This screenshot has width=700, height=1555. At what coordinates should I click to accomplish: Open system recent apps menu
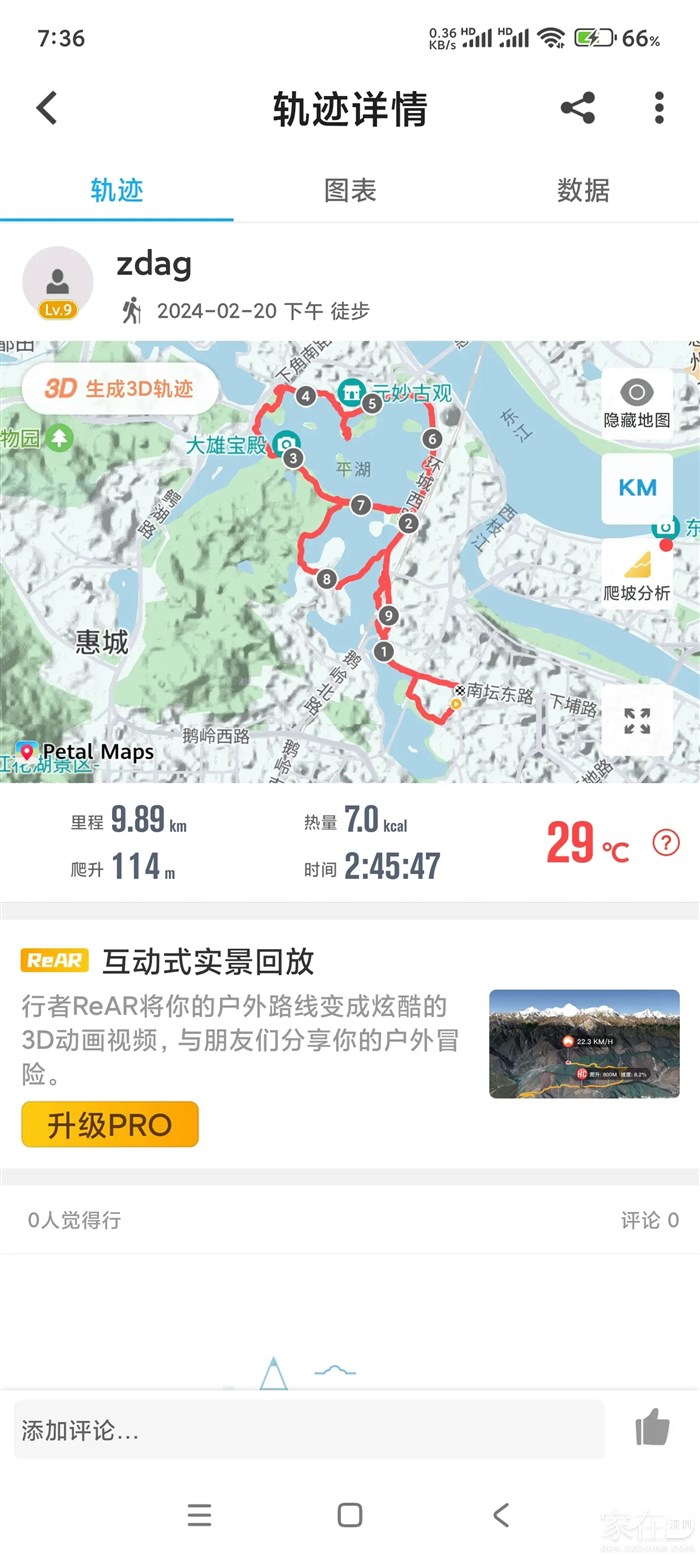click(x=199, y=1515)
